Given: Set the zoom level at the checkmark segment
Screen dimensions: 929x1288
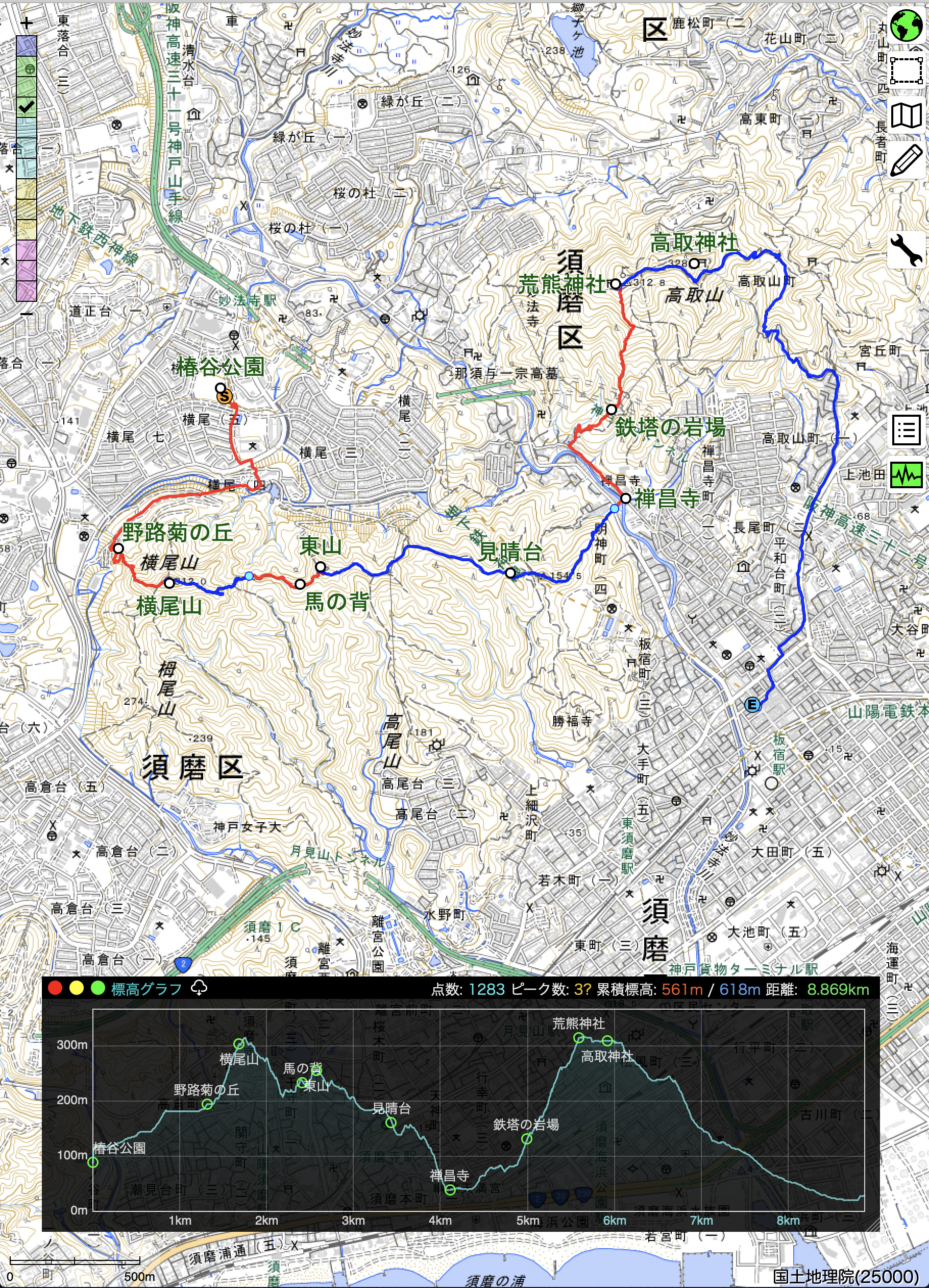Looking at the screenshot, I should click(x=26, y=106).
